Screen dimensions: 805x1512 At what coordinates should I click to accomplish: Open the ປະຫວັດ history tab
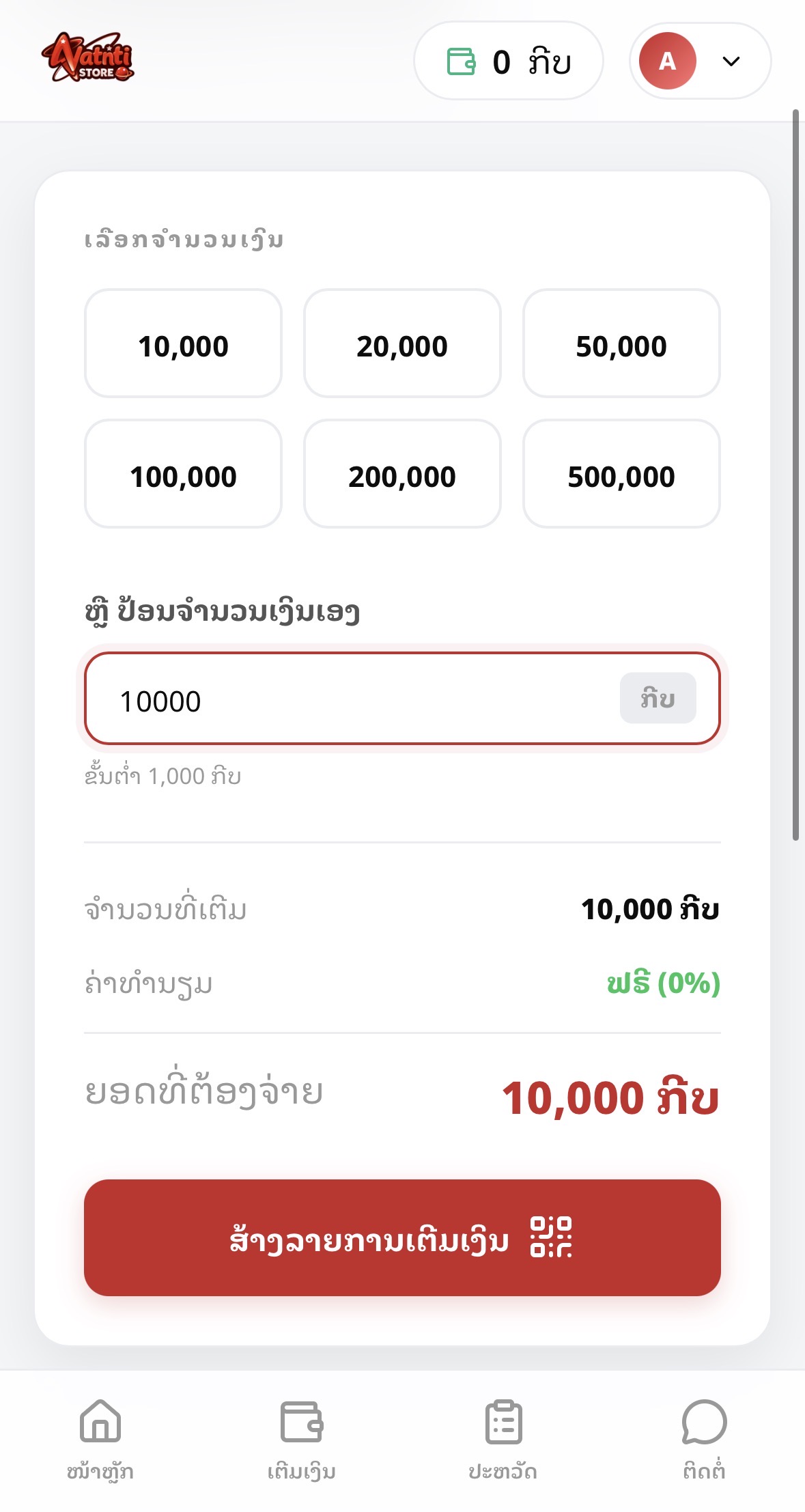click(x=503, y=1438)
